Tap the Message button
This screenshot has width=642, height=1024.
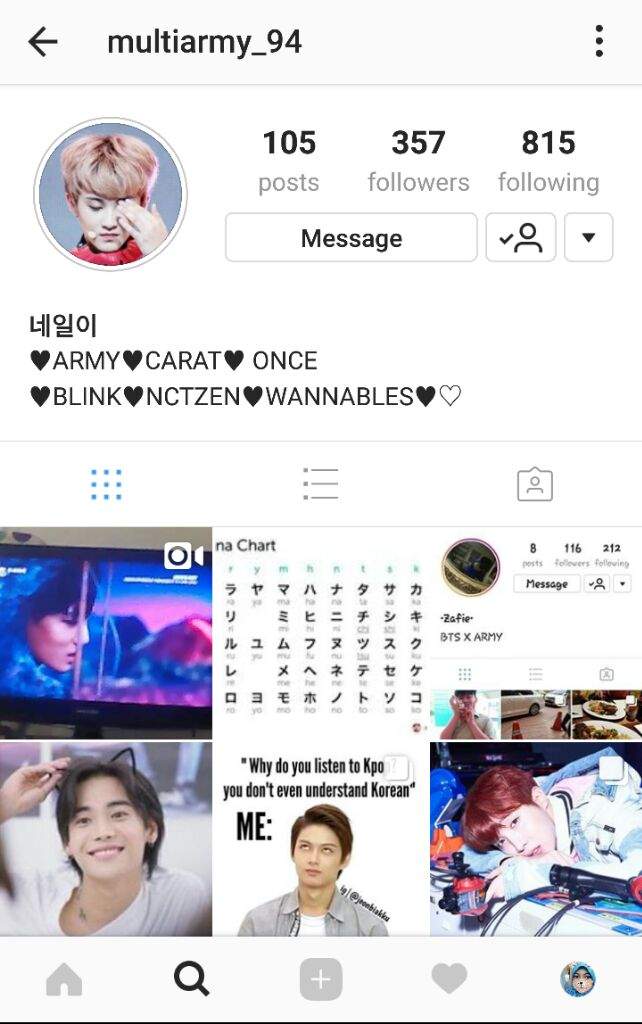point(351,238)
